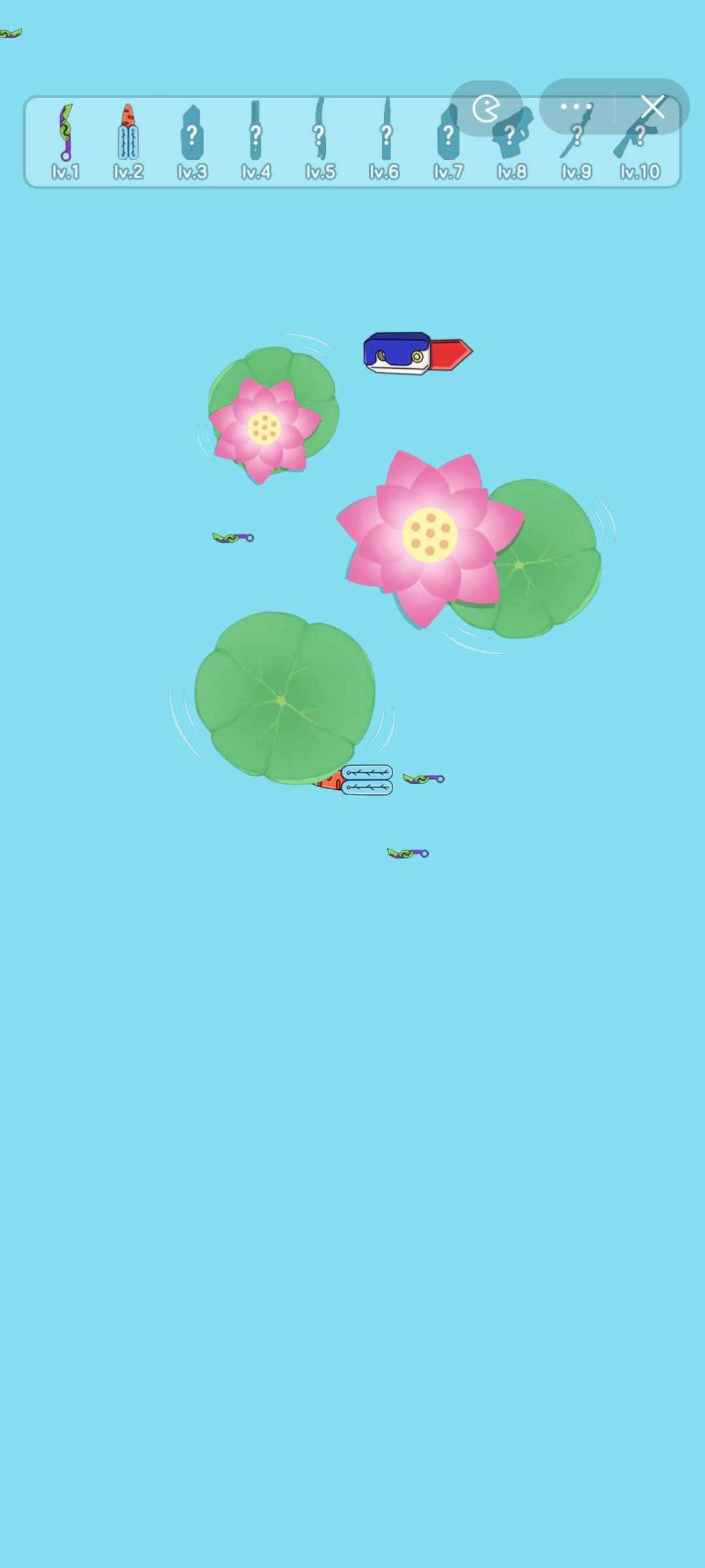Image resolution: width=705 pixels, height=1568 pixels.
Task: Open the three-dot more menu
Action: (576, 107)
